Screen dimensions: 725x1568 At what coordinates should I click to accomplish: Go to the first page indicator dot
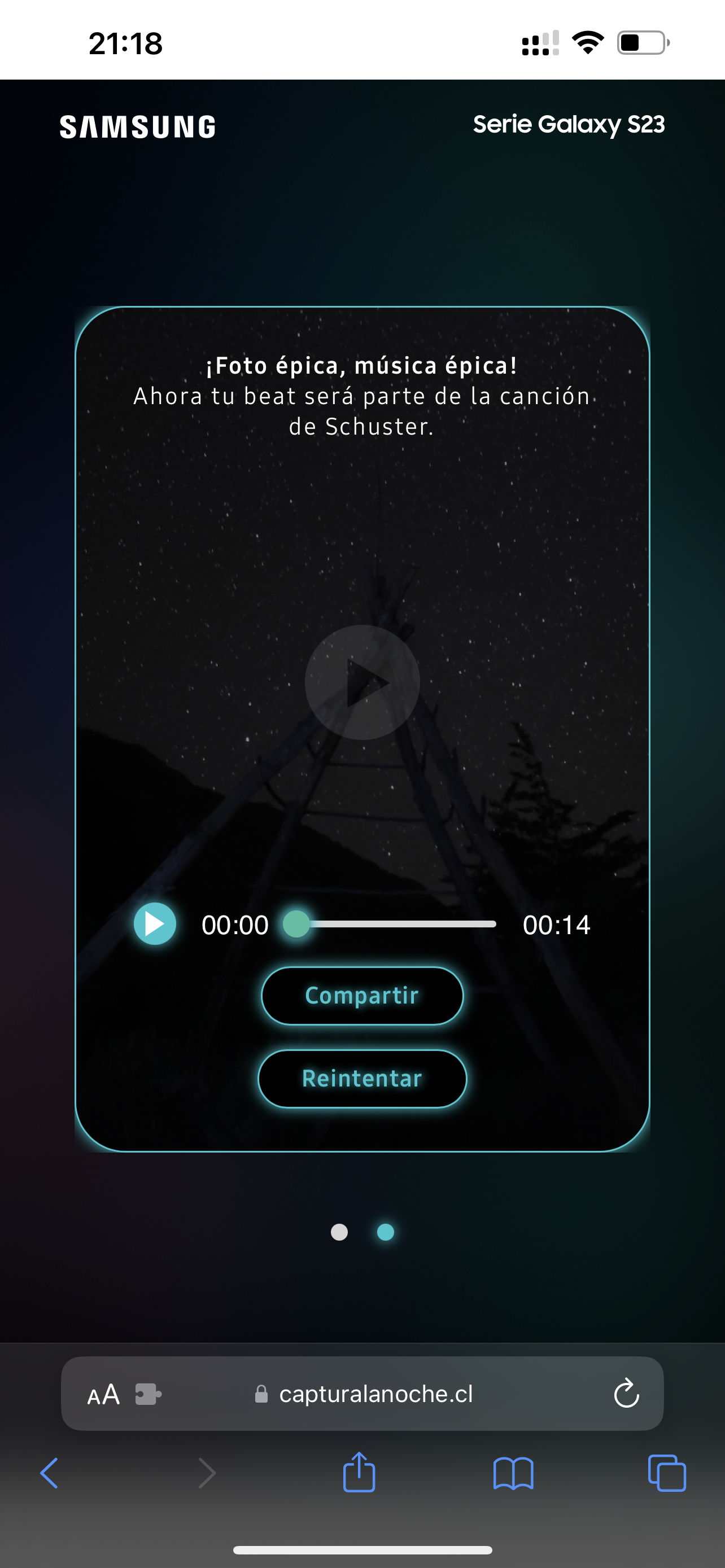coord(339,1232)
